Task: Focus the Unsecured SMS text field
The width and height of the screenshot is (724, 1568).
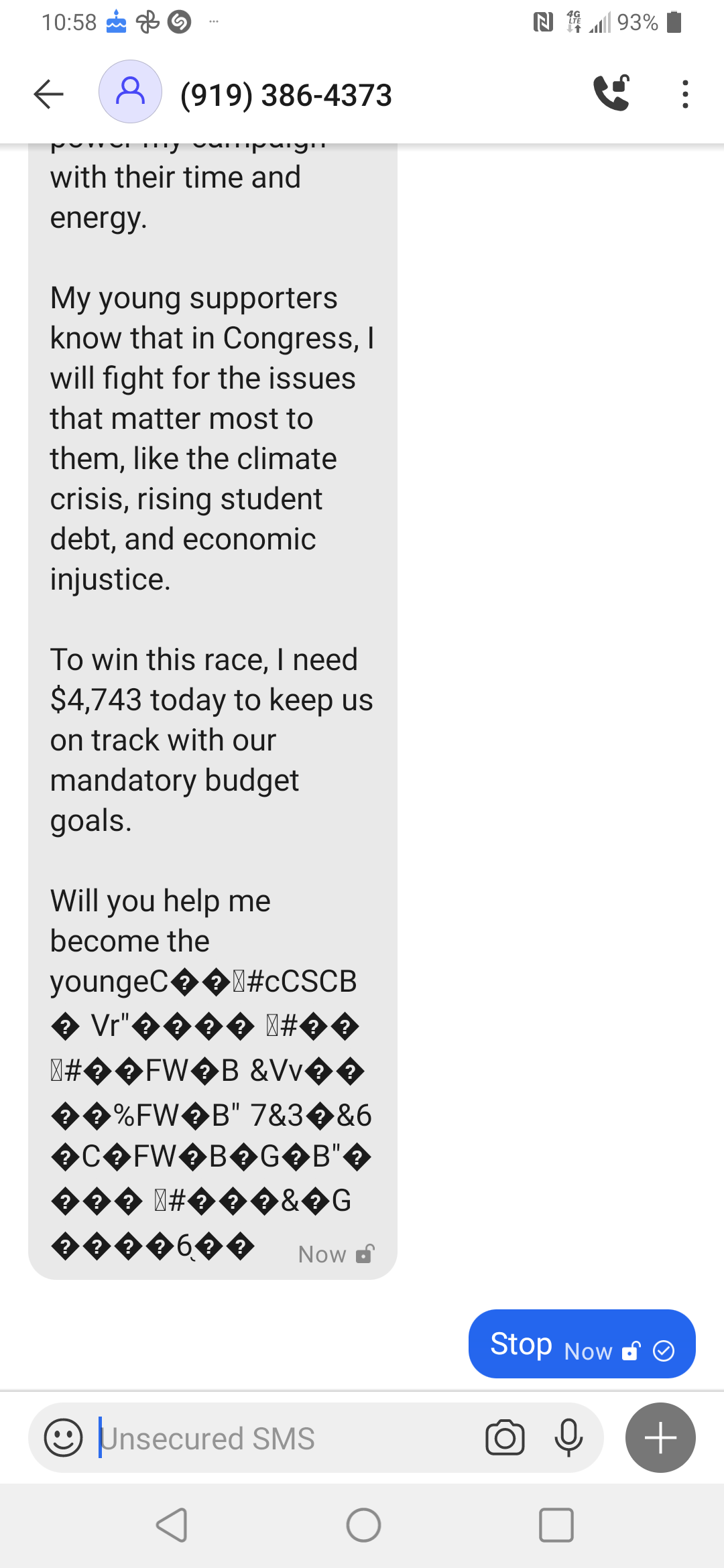Action: (x=282, y=1439)
